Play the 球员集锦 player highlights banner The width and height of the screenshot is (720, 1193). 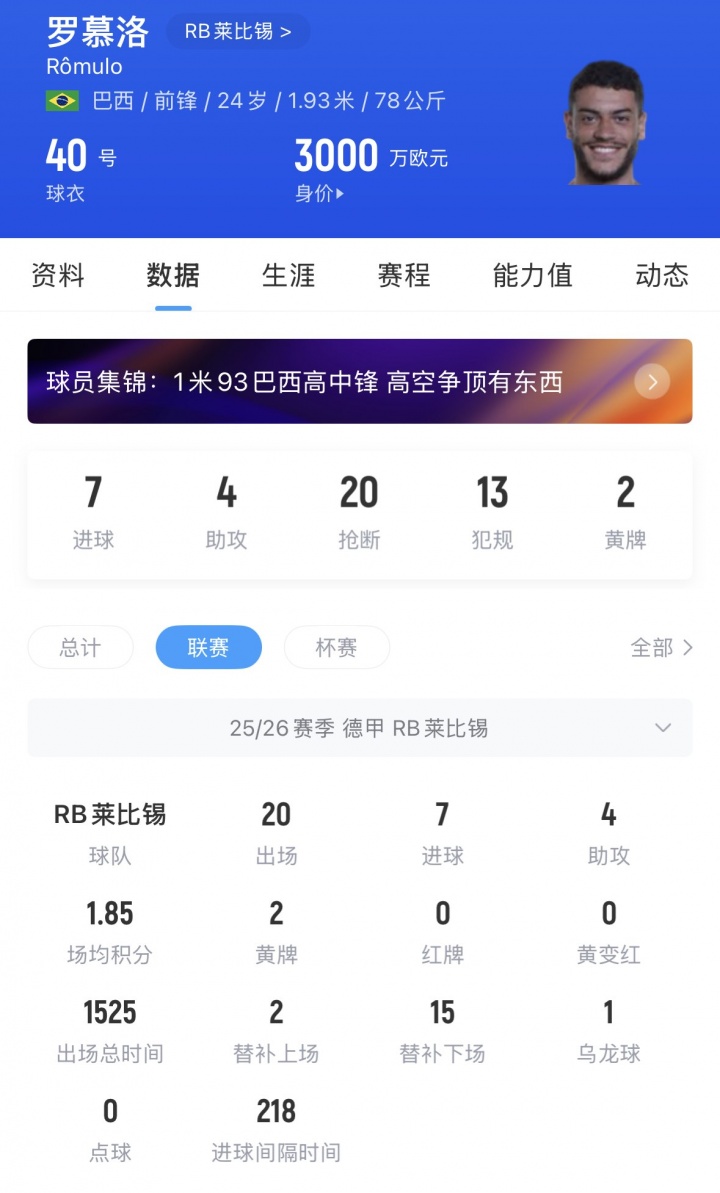click(x=300, y=382)
